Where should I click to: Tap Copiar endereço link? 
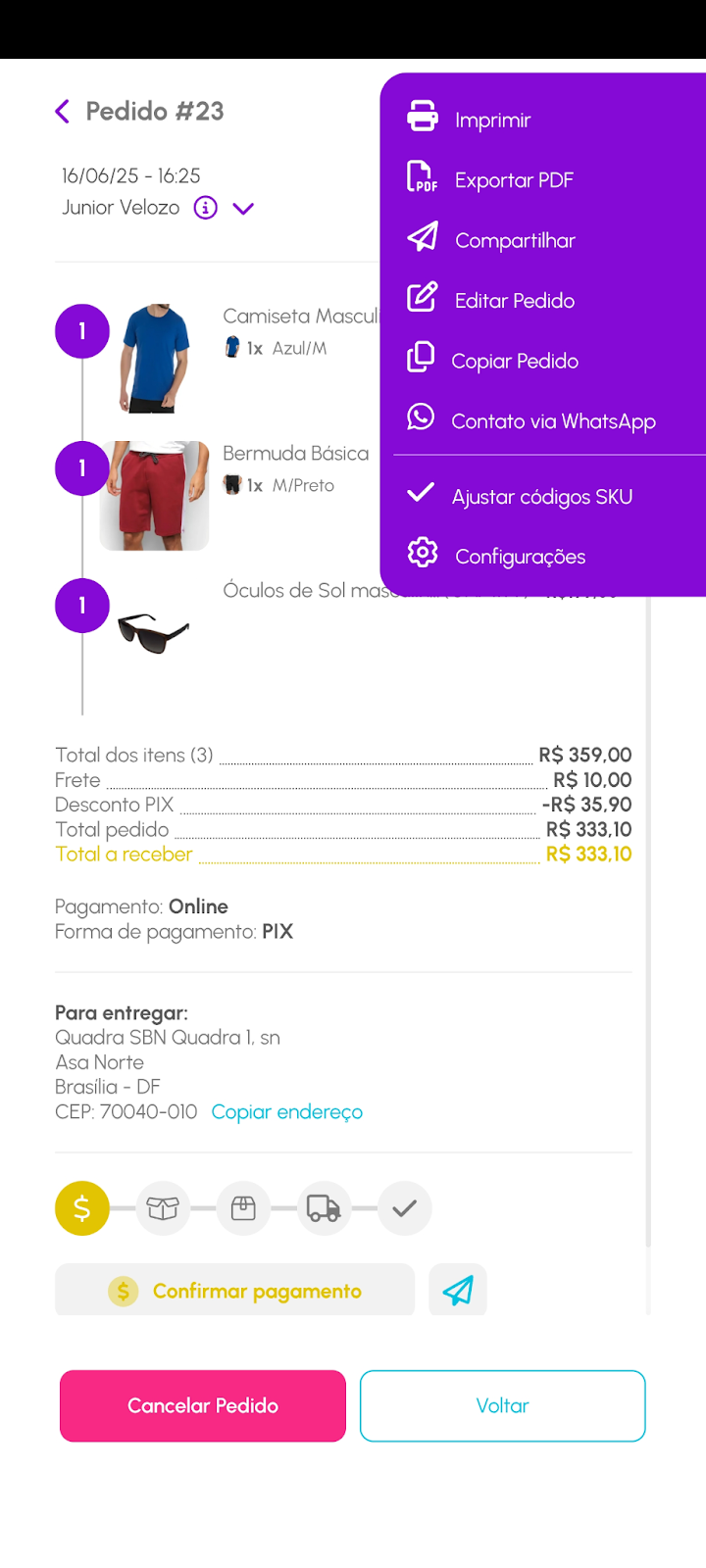point(287,1112)
